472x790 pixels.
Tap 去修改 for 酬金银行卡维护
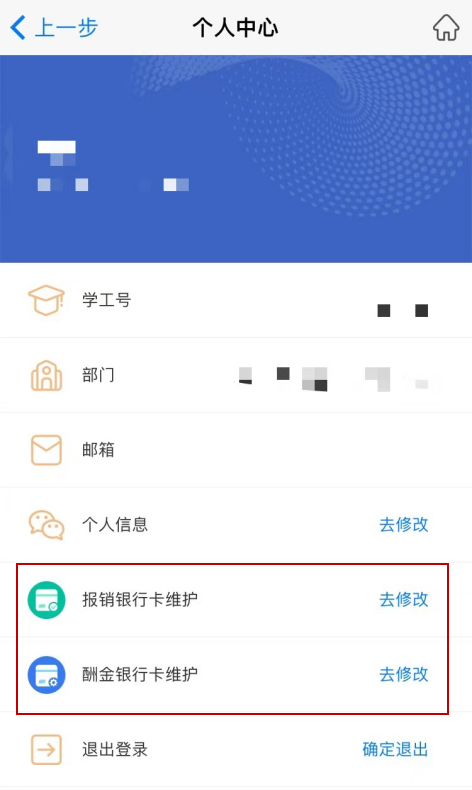[x=403, y=674]
